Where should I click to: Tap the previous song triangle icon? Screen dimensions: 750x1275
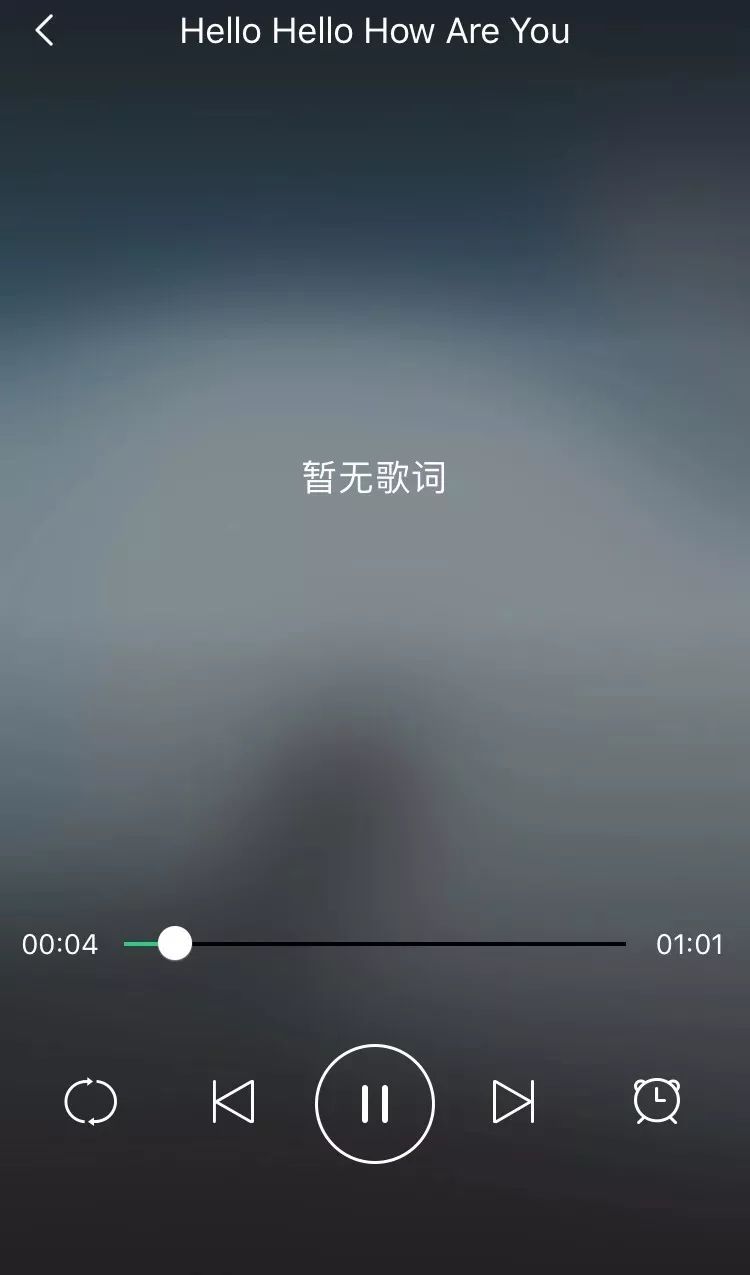(x=232, y=1103)
